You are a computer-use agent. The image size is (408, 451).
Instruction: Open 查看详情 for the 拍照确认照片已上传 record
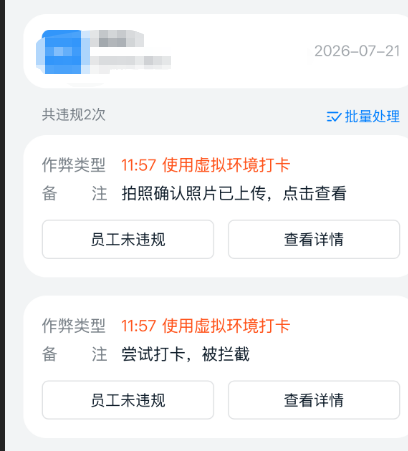point(314,239)
